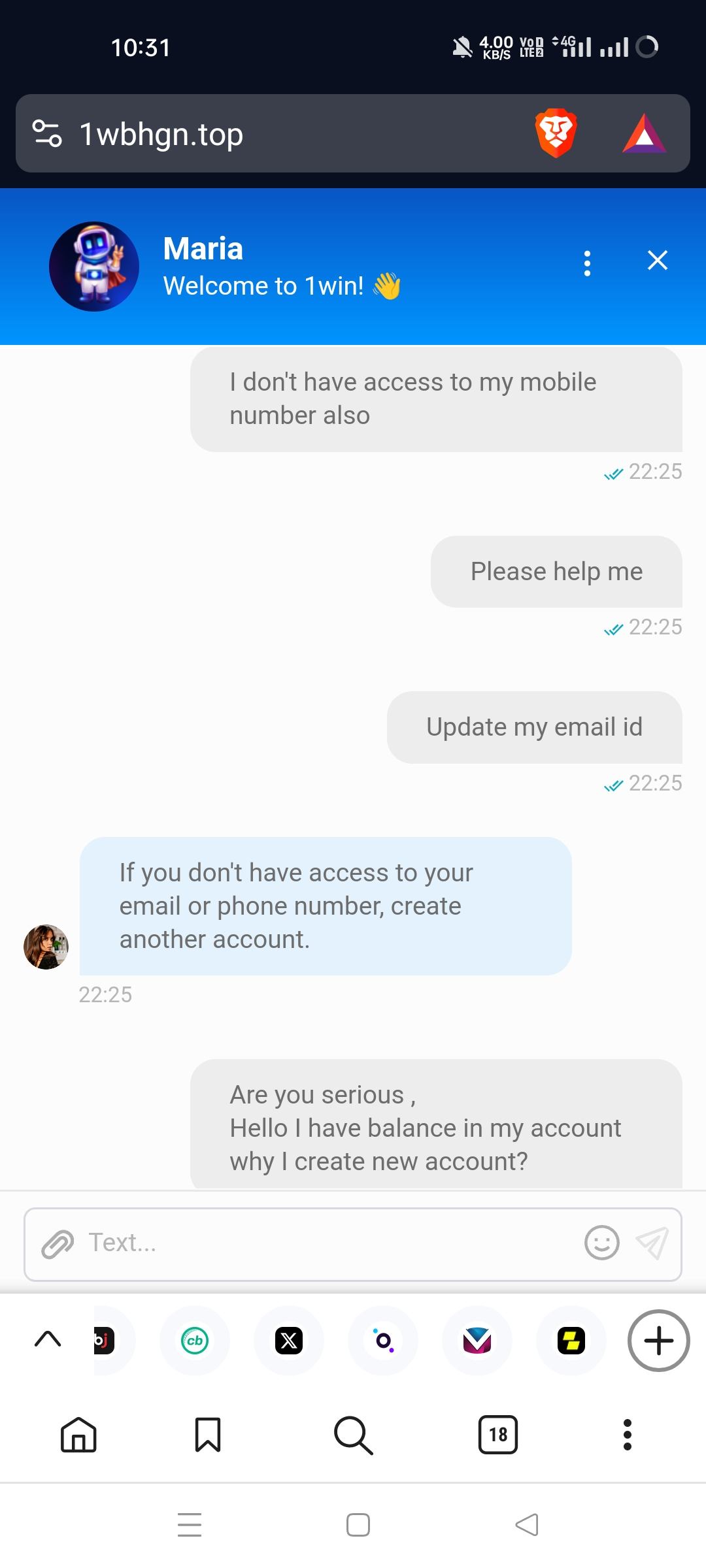
Task: Open the browser search
Action: tap(353, 1435)
